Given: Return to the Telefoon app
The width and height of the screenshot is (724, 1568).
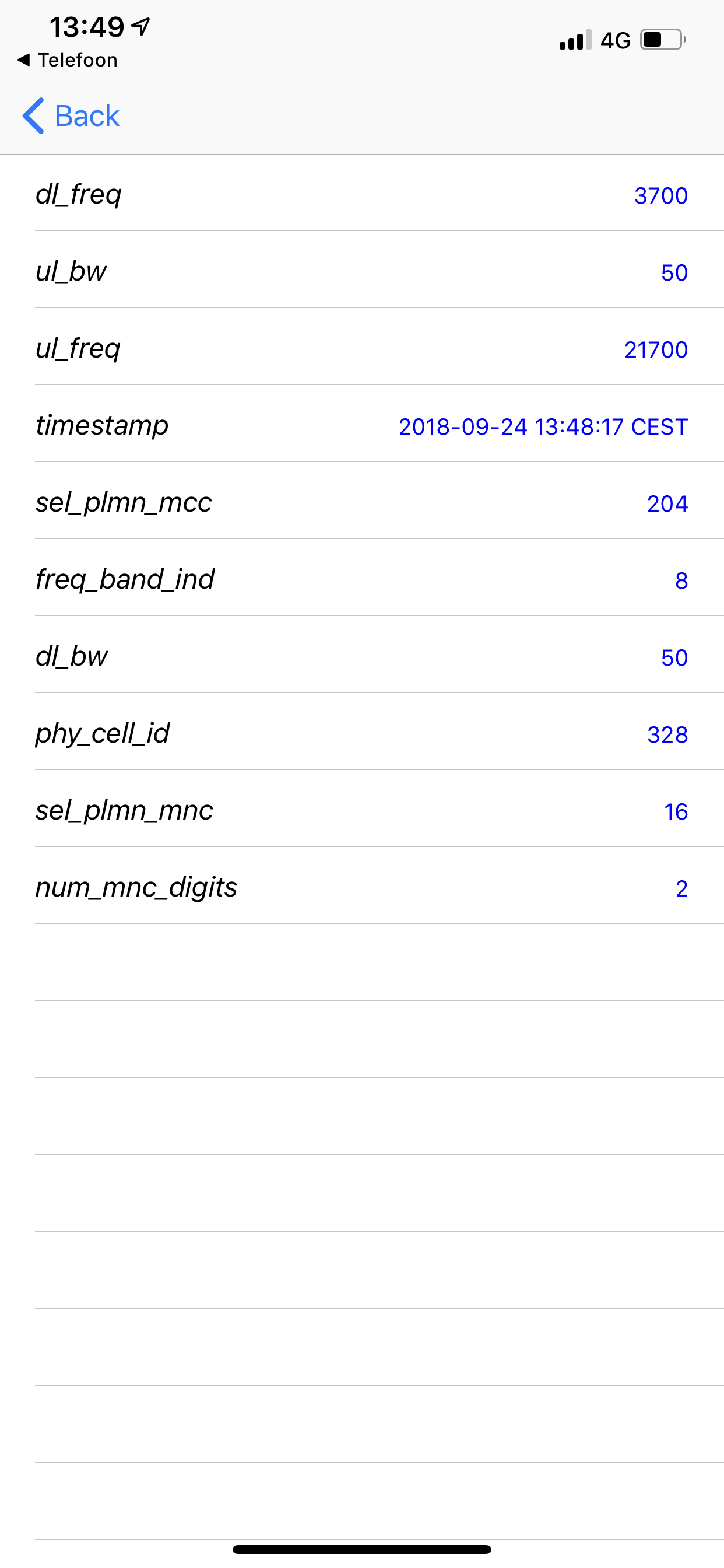Looking at the screenshot, I should coord(68,60).
